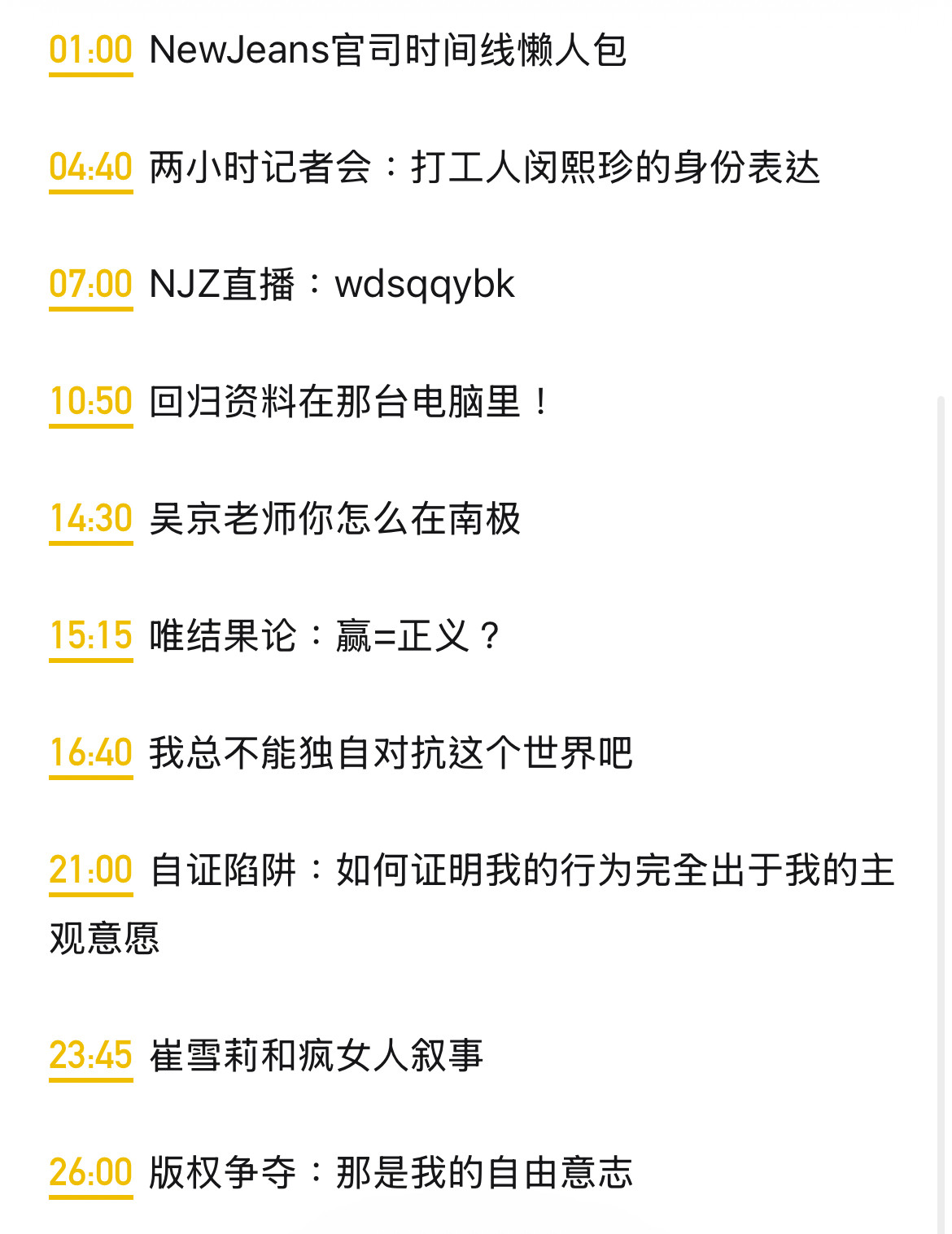952x1234 pixels.
Task: Jump to 14:30 吴京老师 segment
Action: point(90,519)
